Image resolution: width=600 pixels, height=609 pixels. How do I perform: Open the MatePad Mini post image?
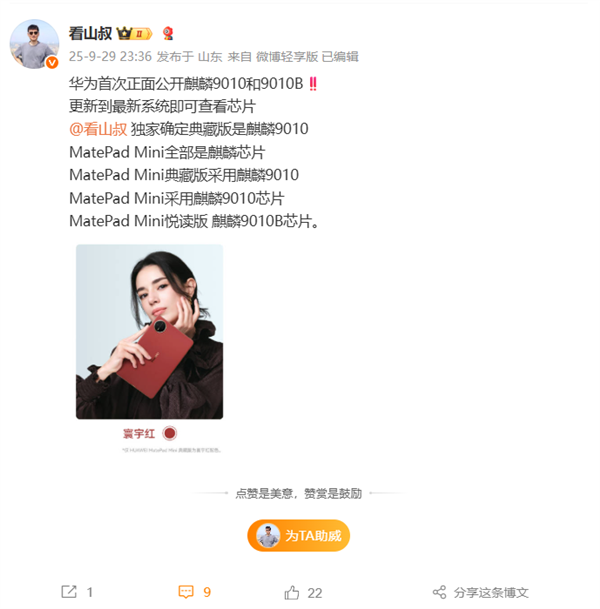pos(149,331)
